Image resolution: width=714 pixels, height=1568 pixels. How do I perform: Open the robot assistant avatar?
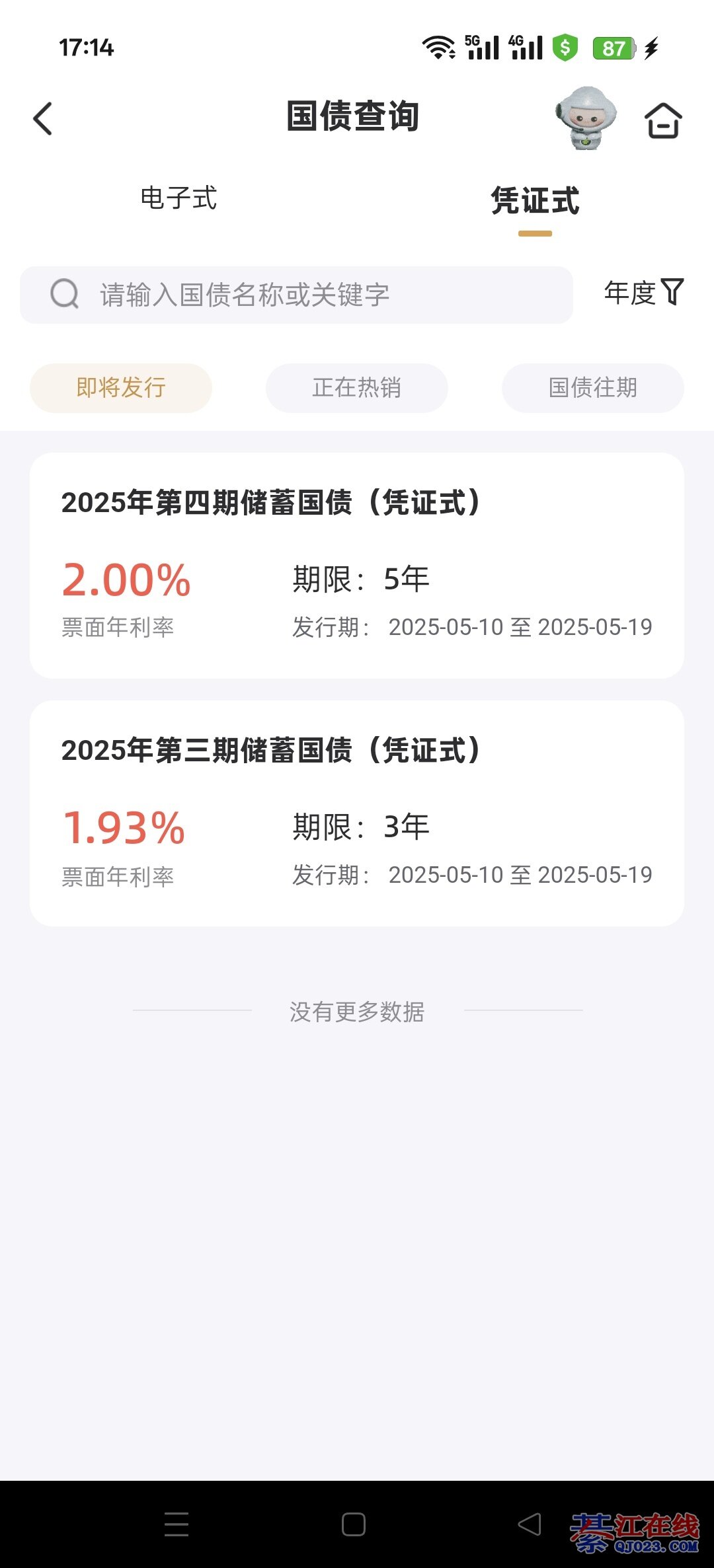(x=585, y=118)
